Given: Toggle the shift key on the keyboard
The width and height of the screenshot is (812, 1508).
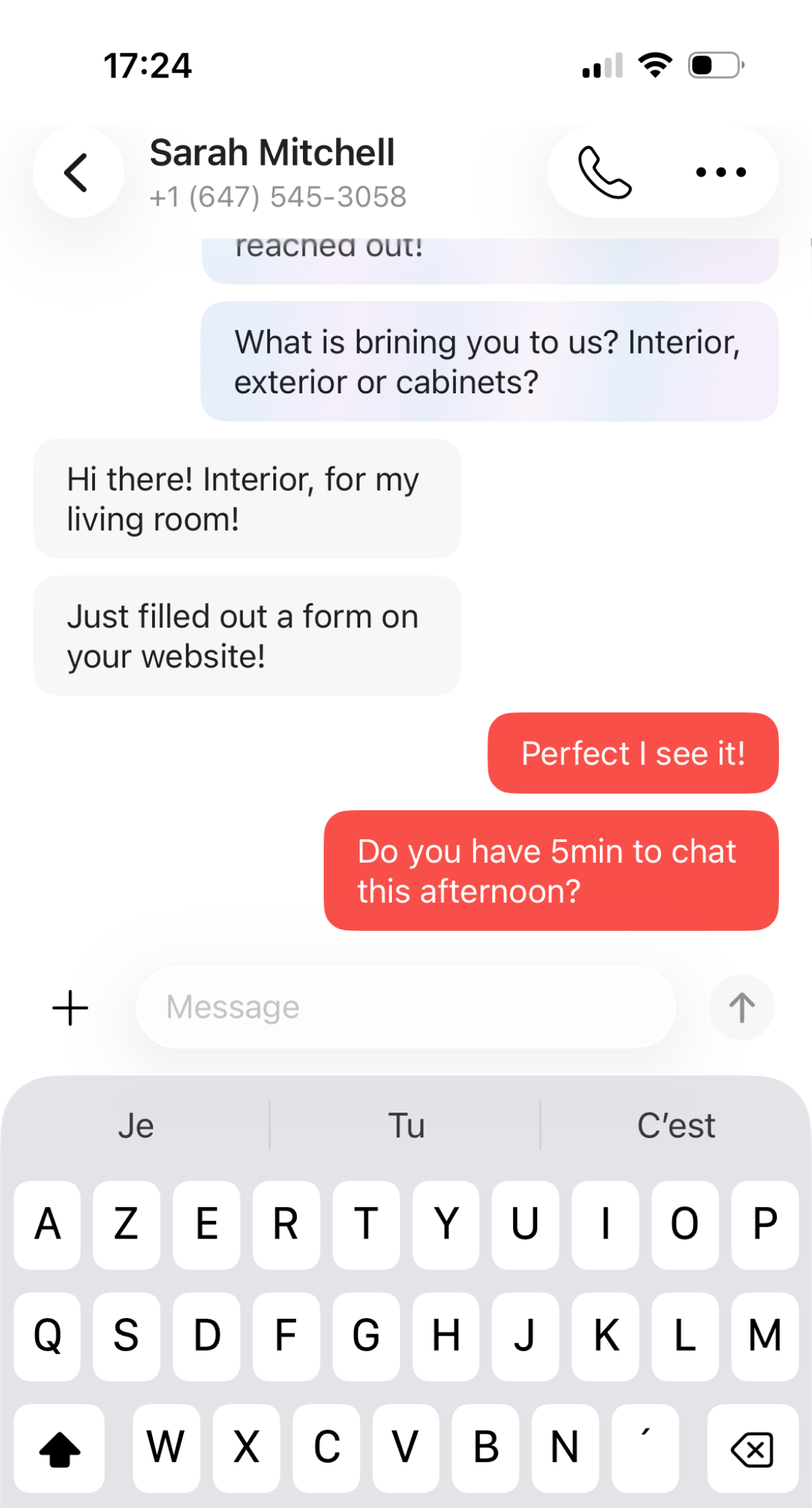Looking at the screenshot, I should tap(59, 1449).
